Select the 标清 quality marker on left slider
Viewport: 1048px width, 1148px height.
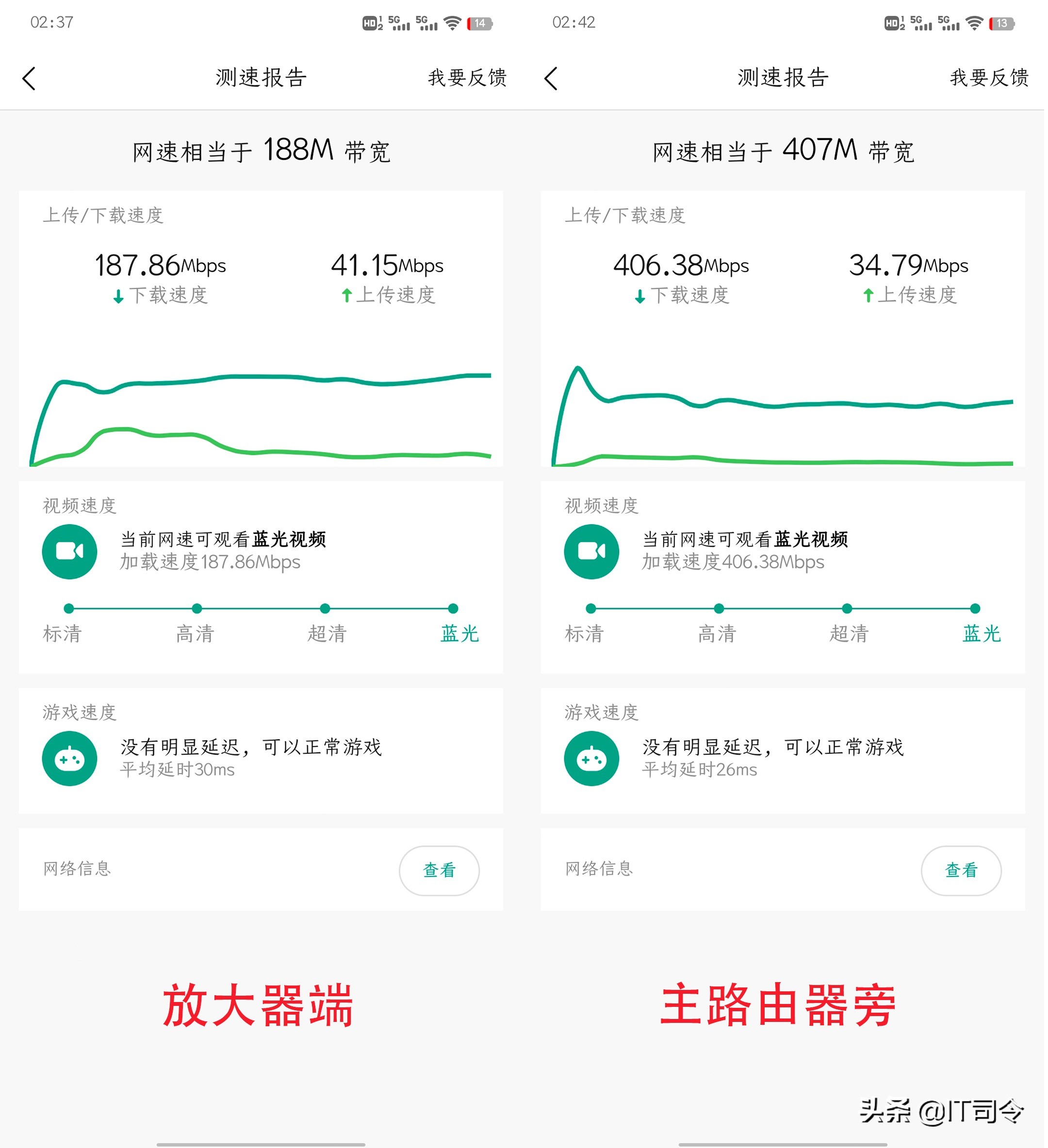tap(68, 608)
